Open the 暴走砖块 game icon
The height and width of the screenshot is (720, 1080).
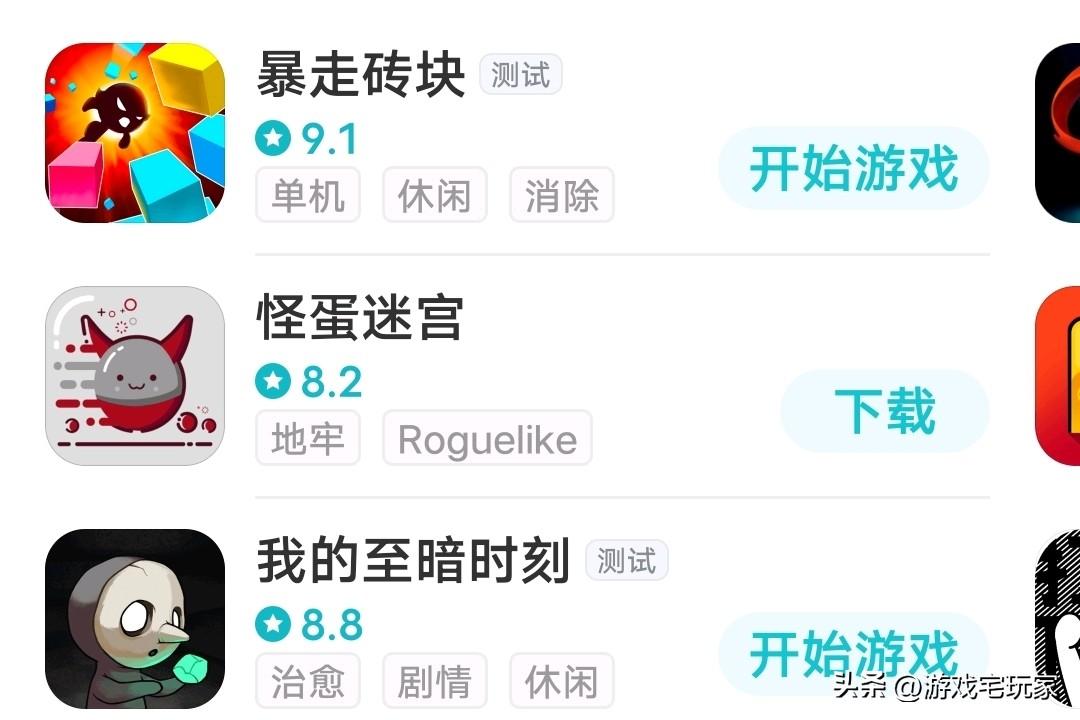pos(135,132)
